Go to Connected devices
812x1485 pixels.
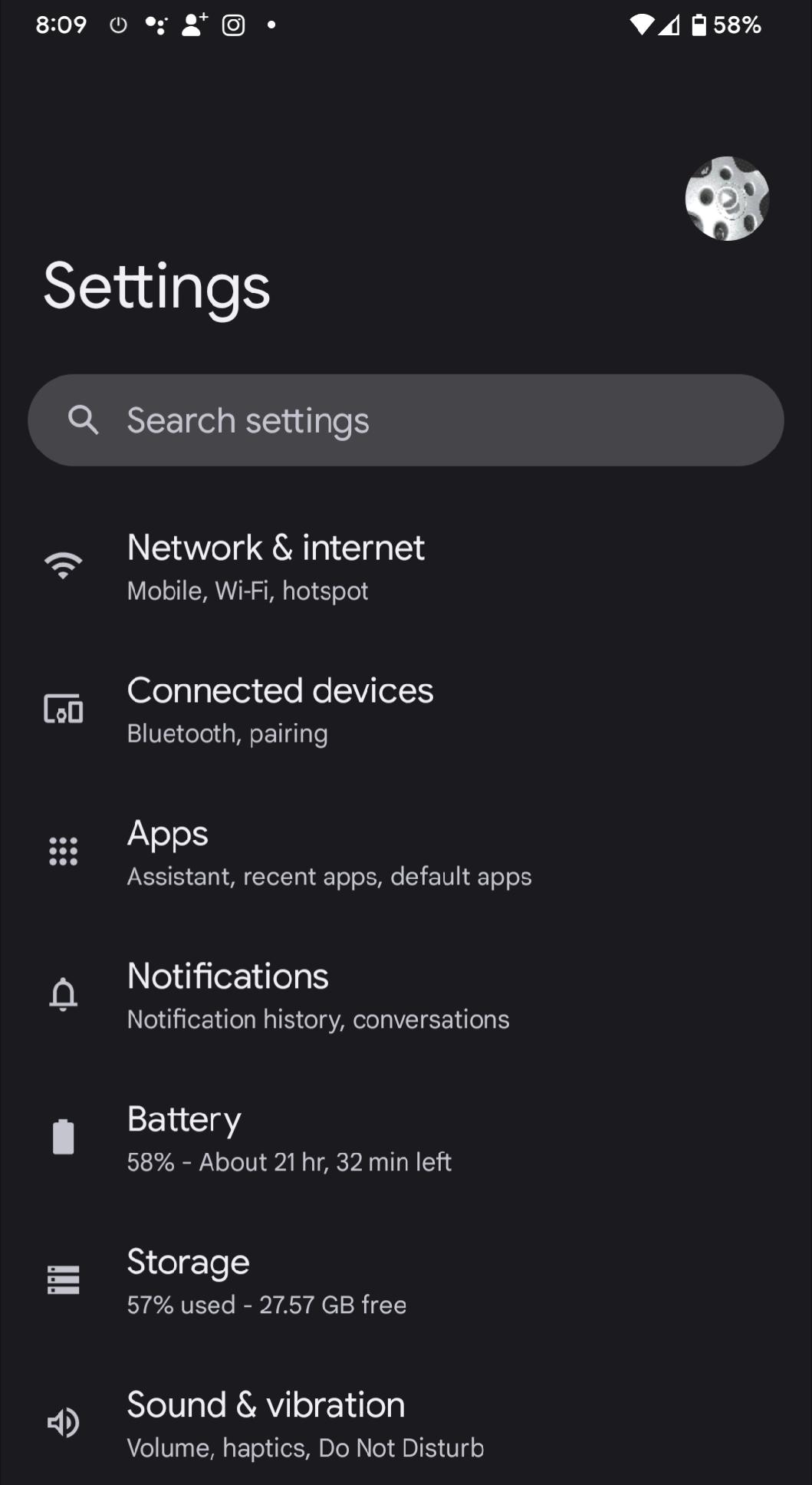(x=280, y=710)
